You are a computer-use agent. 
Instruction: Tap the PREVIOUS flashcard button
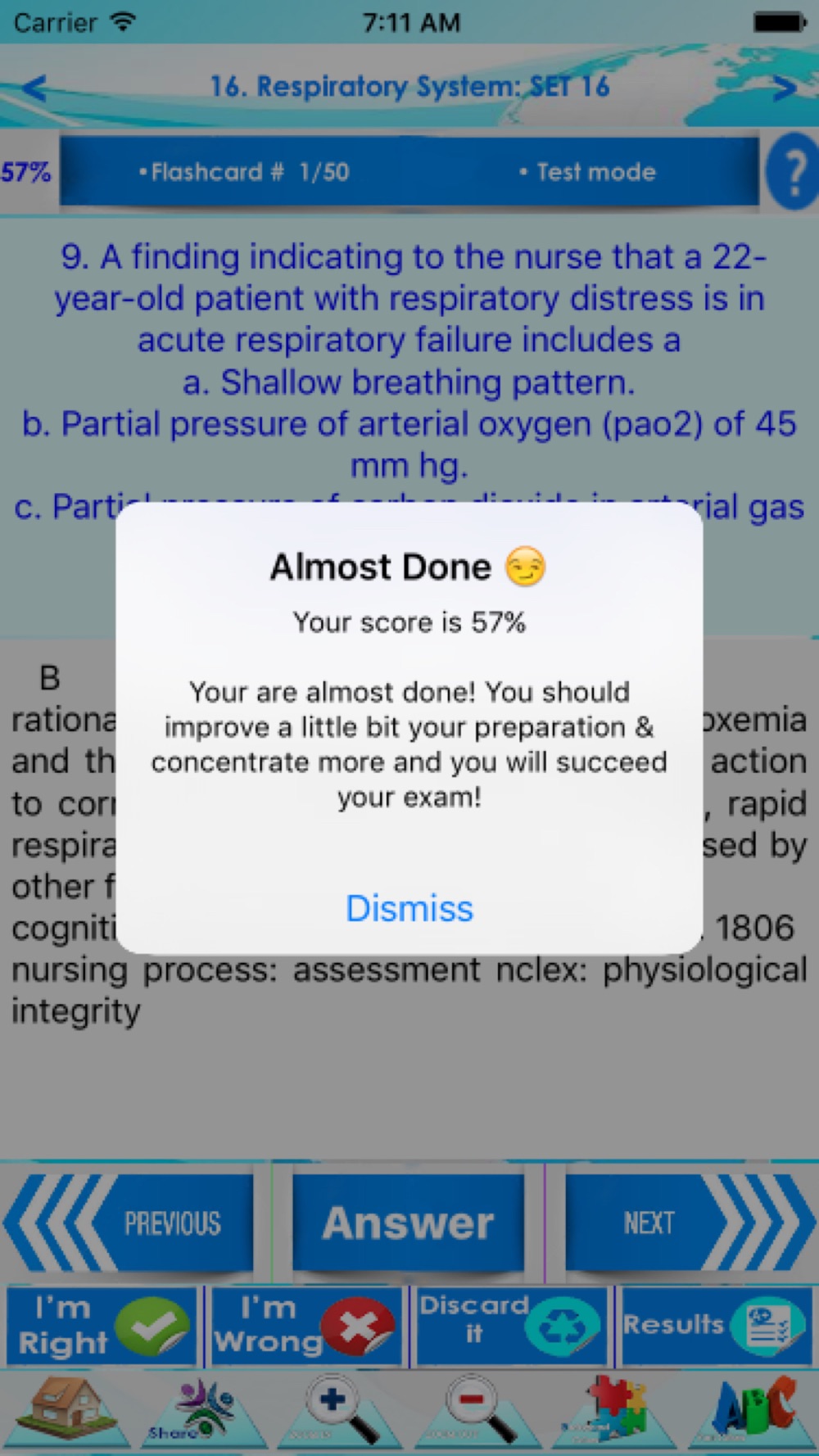[x=129, y=1223]
